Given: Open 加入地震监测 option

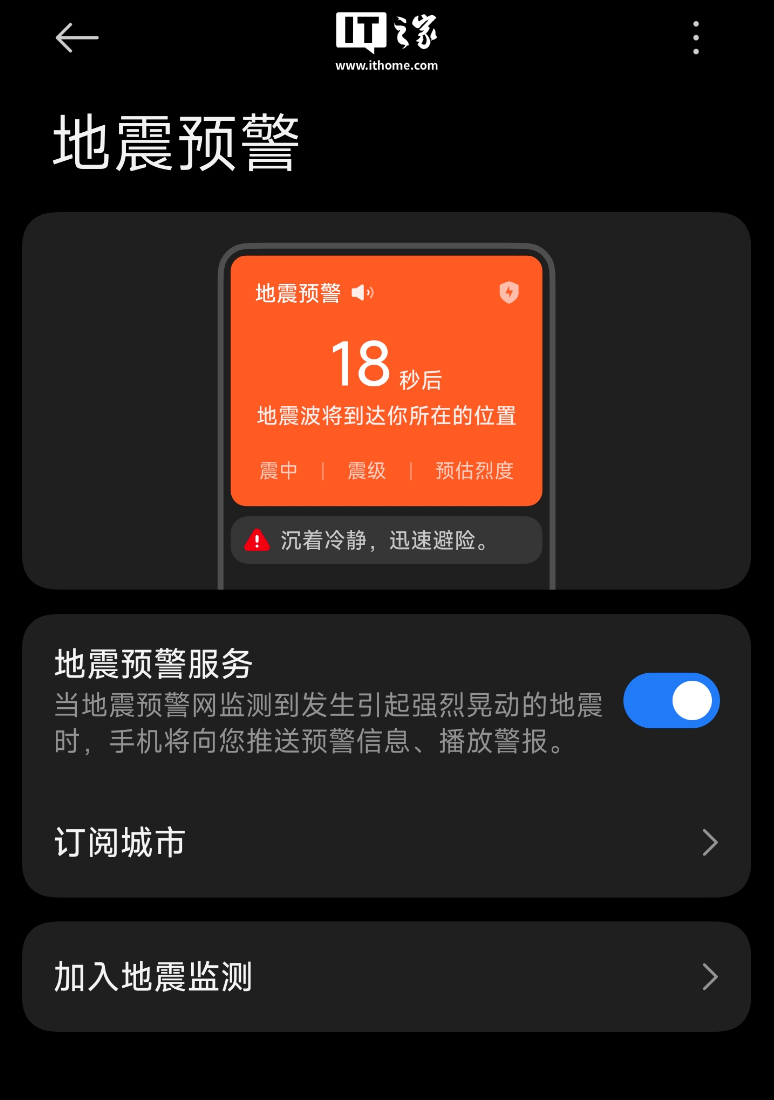Looking at the screenshot, I should pos(386,976).
